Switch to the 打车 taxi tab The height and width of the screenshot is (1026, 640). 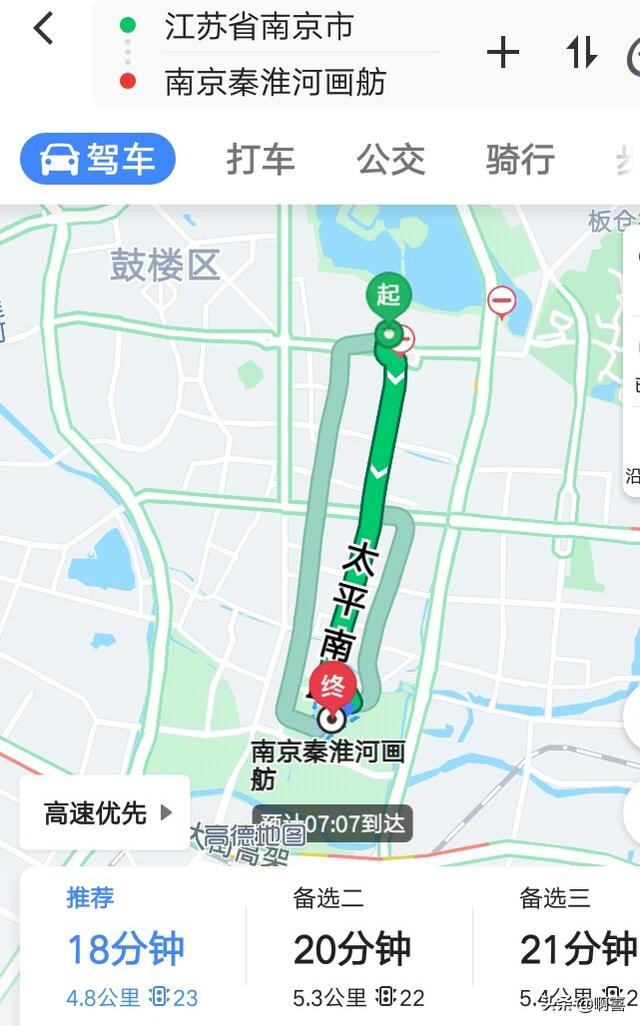(260, 159)
